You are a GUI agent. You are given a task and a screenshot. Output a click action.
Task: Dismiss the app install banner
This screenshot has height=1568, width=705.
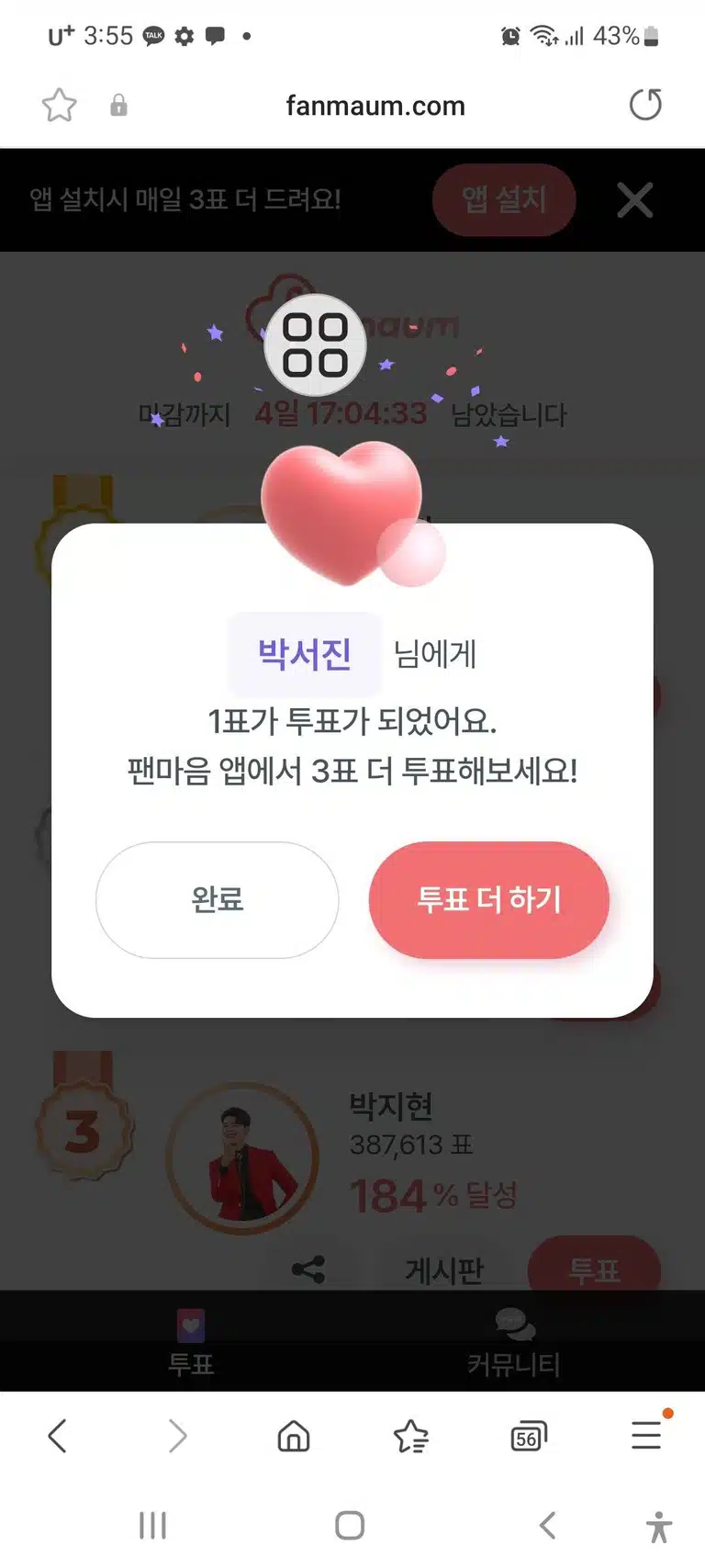634,199
